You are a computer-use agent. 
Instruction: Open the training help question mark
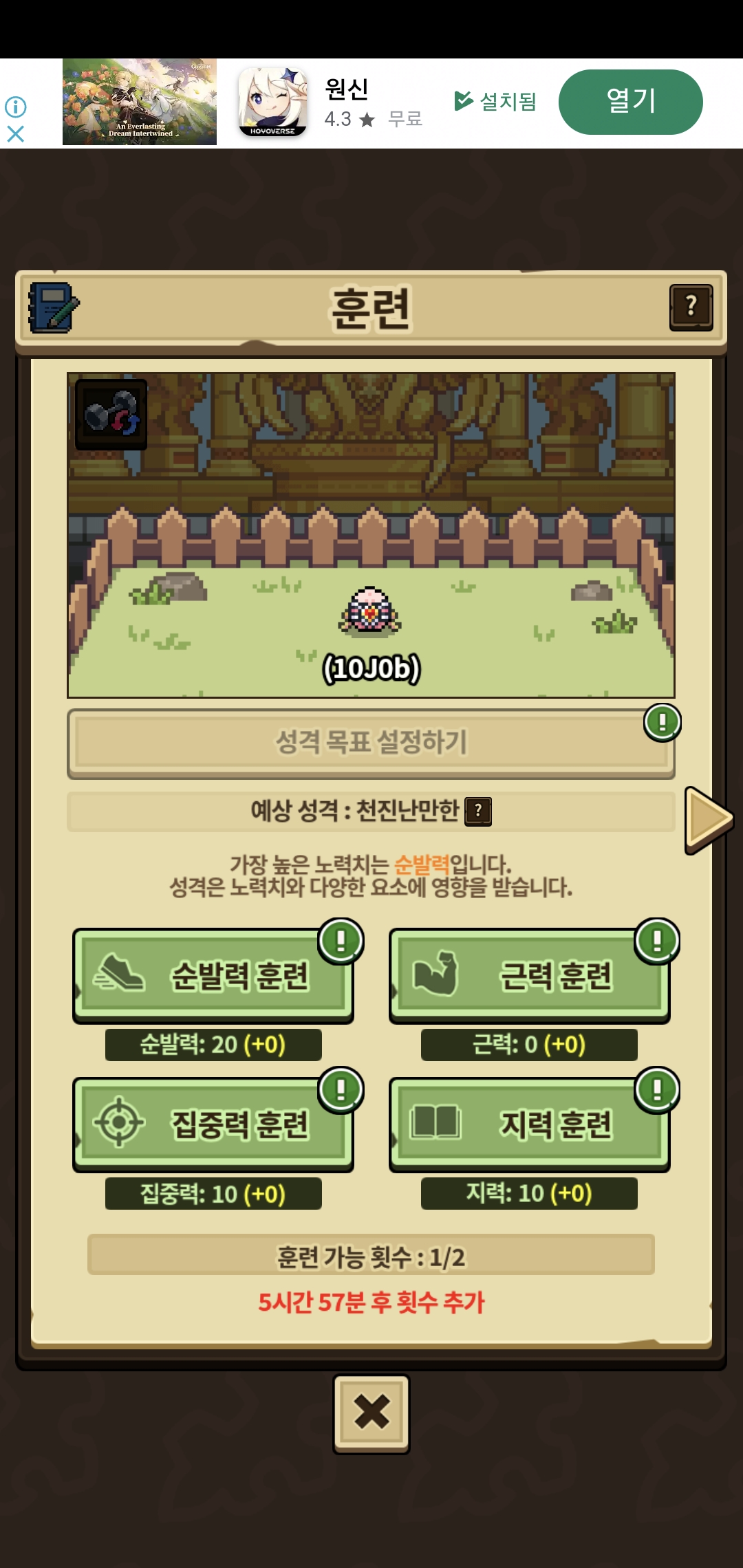point(691,307)
